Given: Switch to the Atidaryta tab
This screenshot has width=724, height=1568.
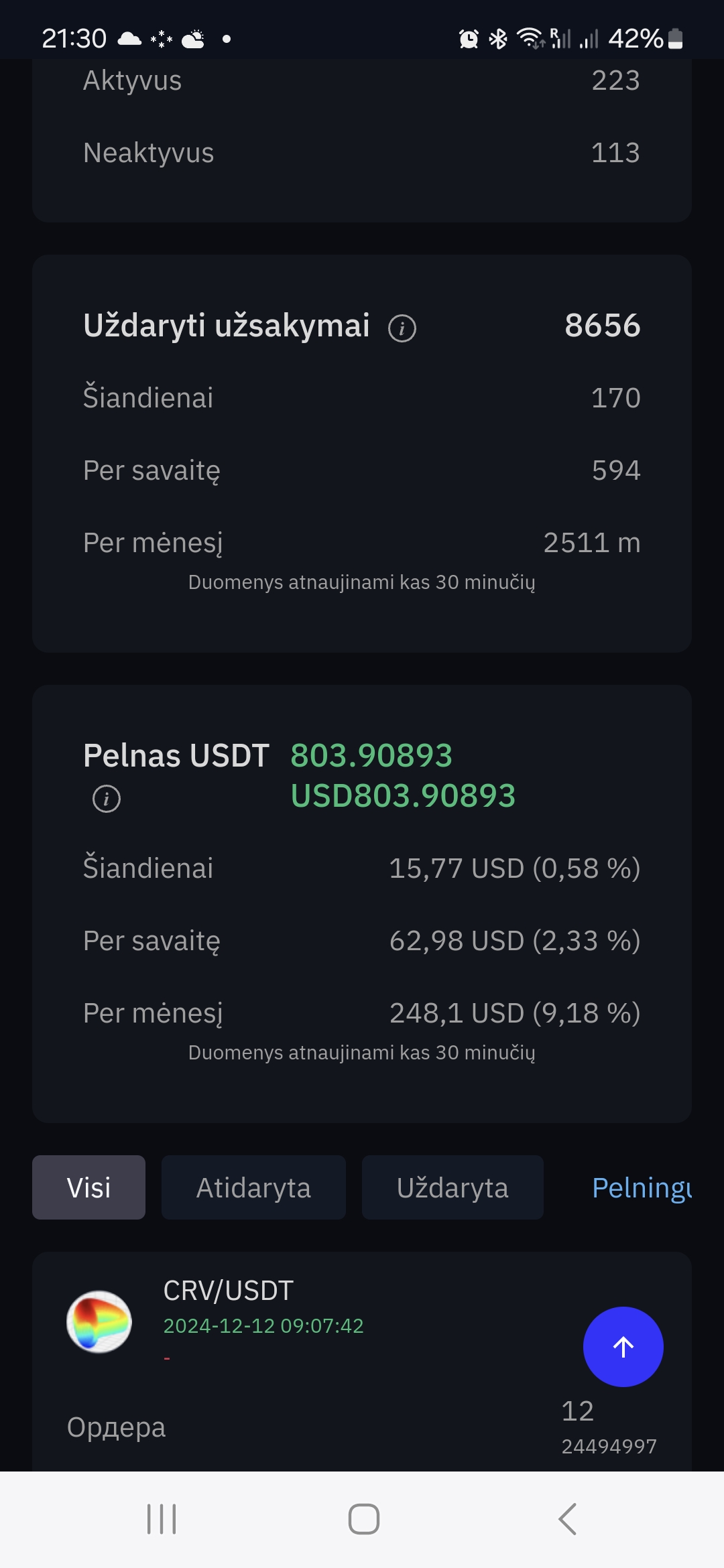Looking at the screenshot, I should [x=253, y=1187].
